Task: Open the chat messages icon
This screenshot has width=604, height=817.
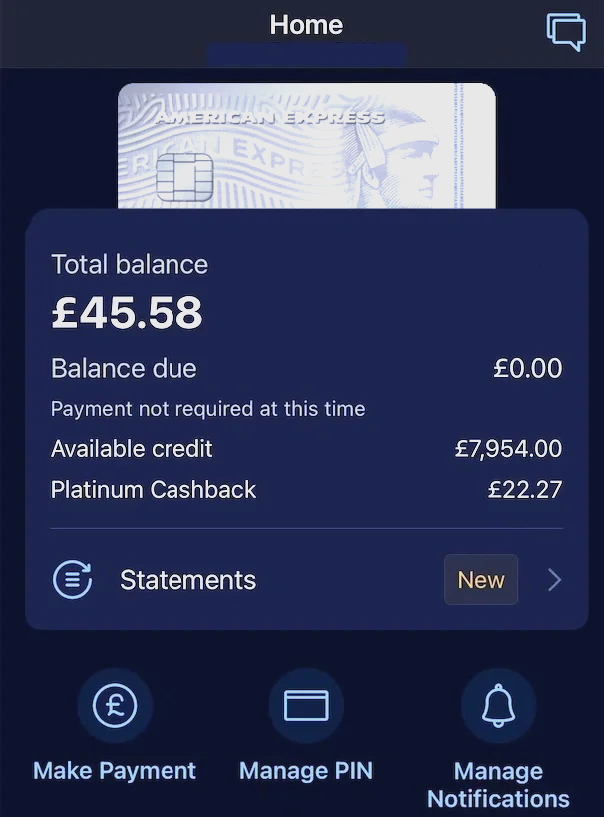Action: click(x=565, y=31)
